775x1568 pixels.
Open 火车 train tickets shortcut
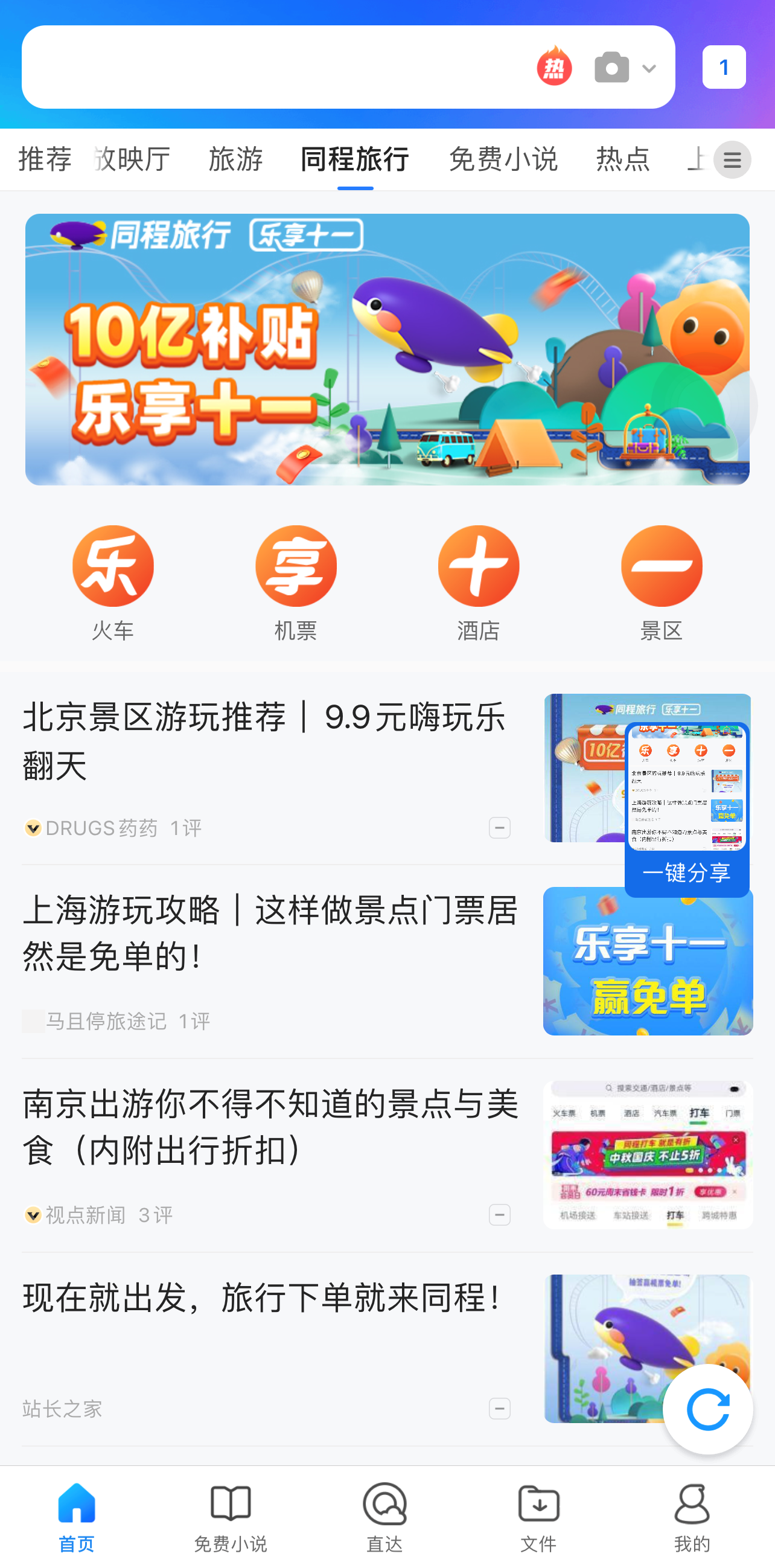(113, 583)
